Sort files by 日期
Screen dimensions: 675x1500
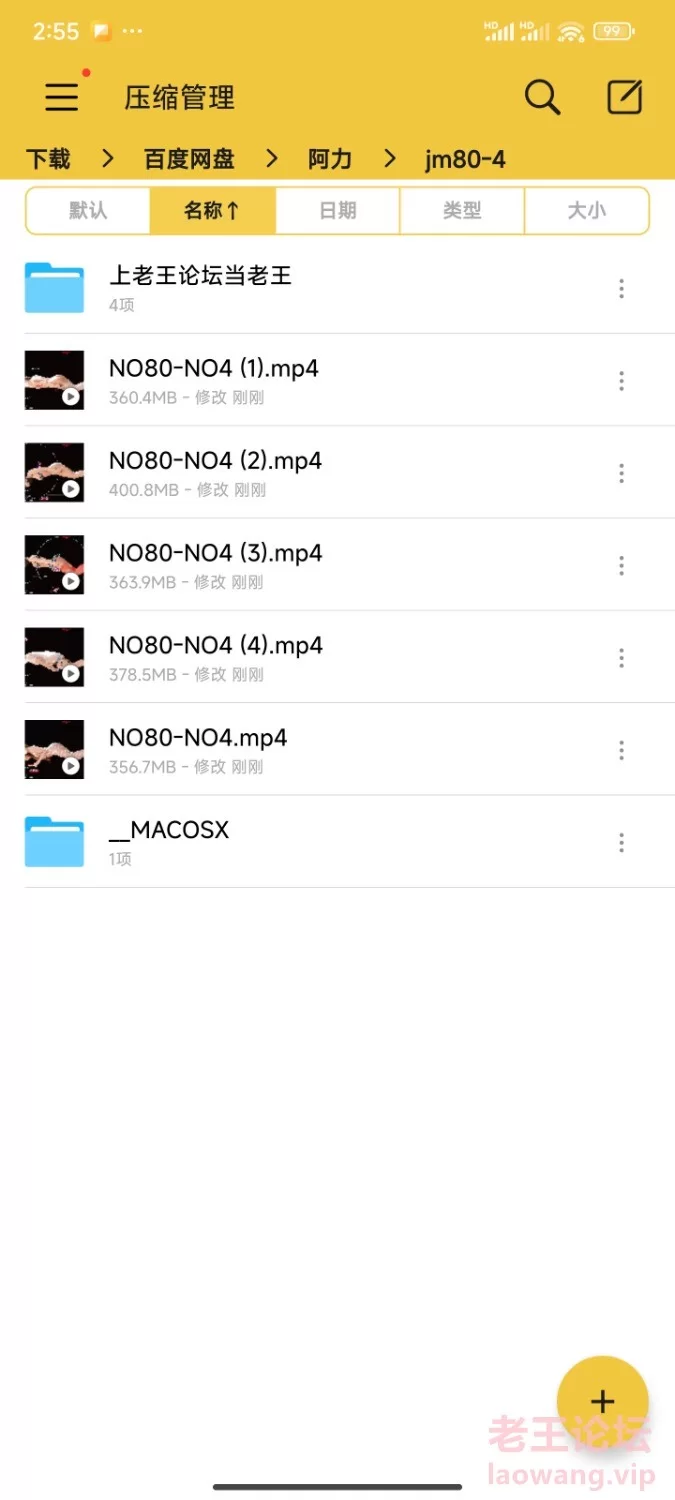[338, 211]
